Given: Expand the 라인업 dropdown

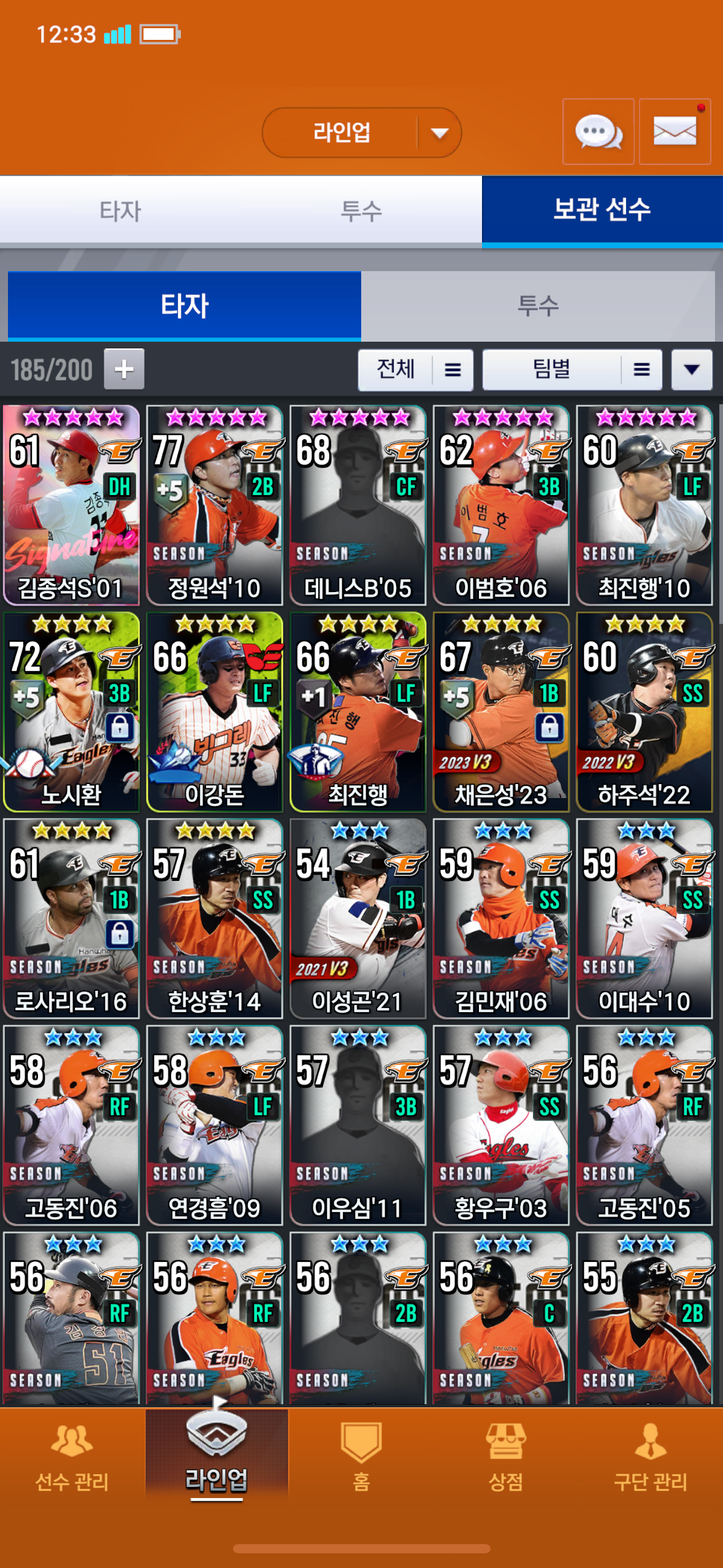Looking at the screenshot, I should [x=362, y=133].
